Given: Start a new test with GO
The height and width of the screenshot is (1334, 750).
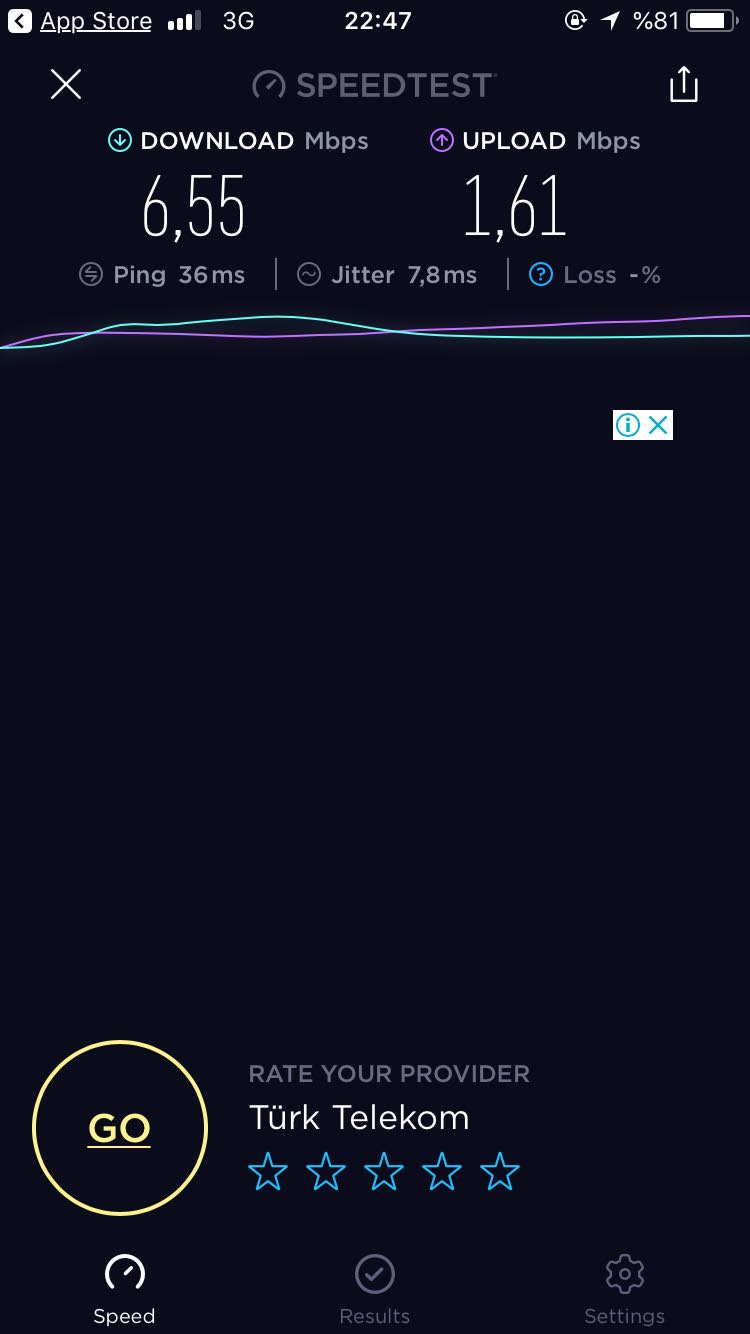Looking at the screenshot, I should point(120,1128).
